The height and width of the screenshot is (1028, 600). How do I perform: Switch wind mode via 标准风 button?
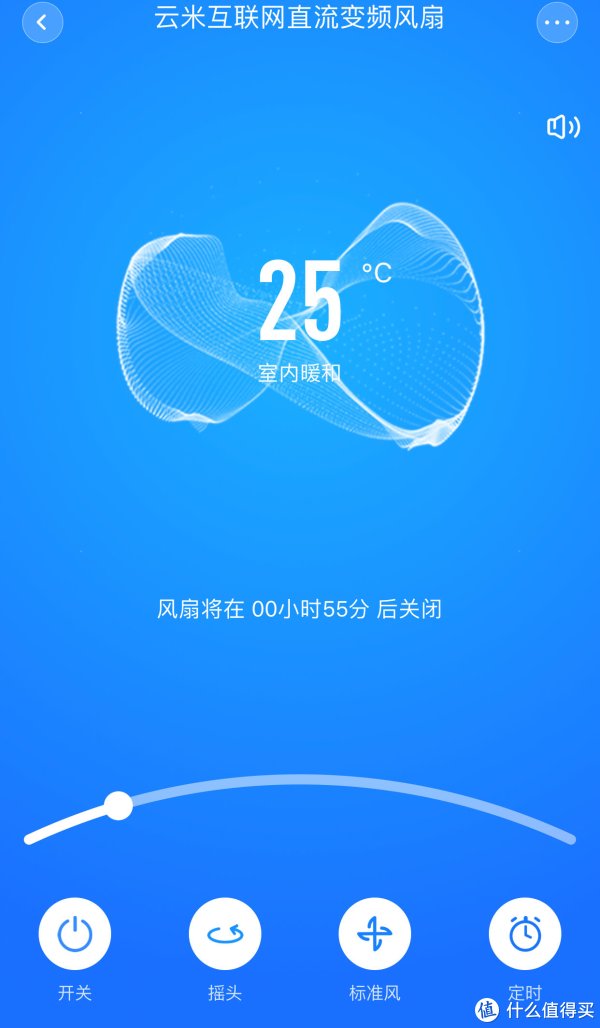[x=375, y=935]
